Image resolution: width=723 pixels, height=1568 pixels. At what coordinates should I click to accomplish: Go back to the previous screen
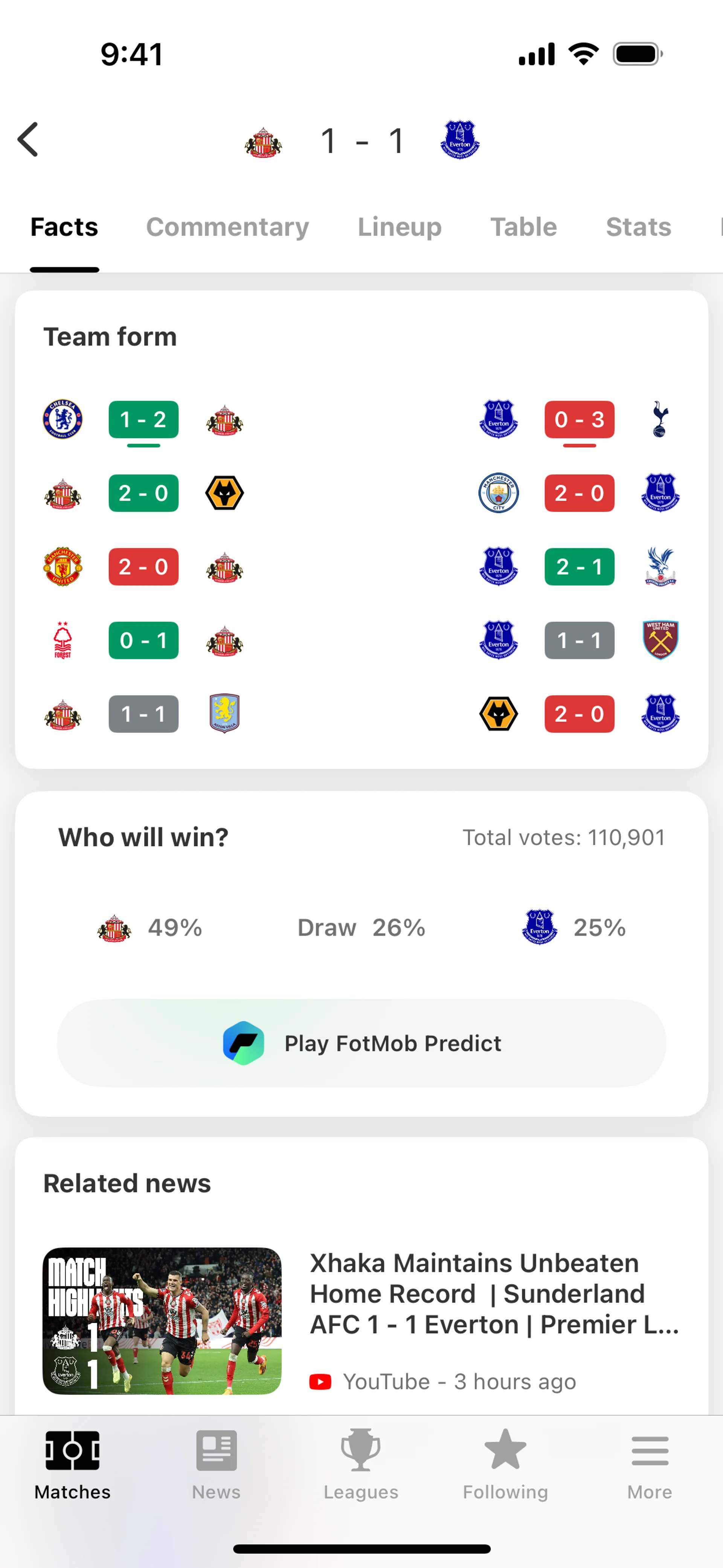click(28, 140)
